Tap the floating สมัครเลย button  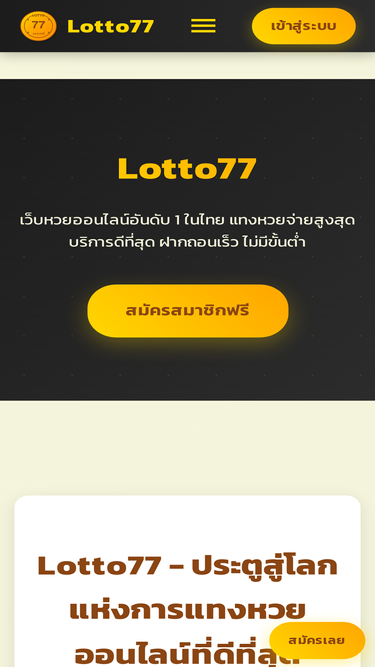pos(317,640)
